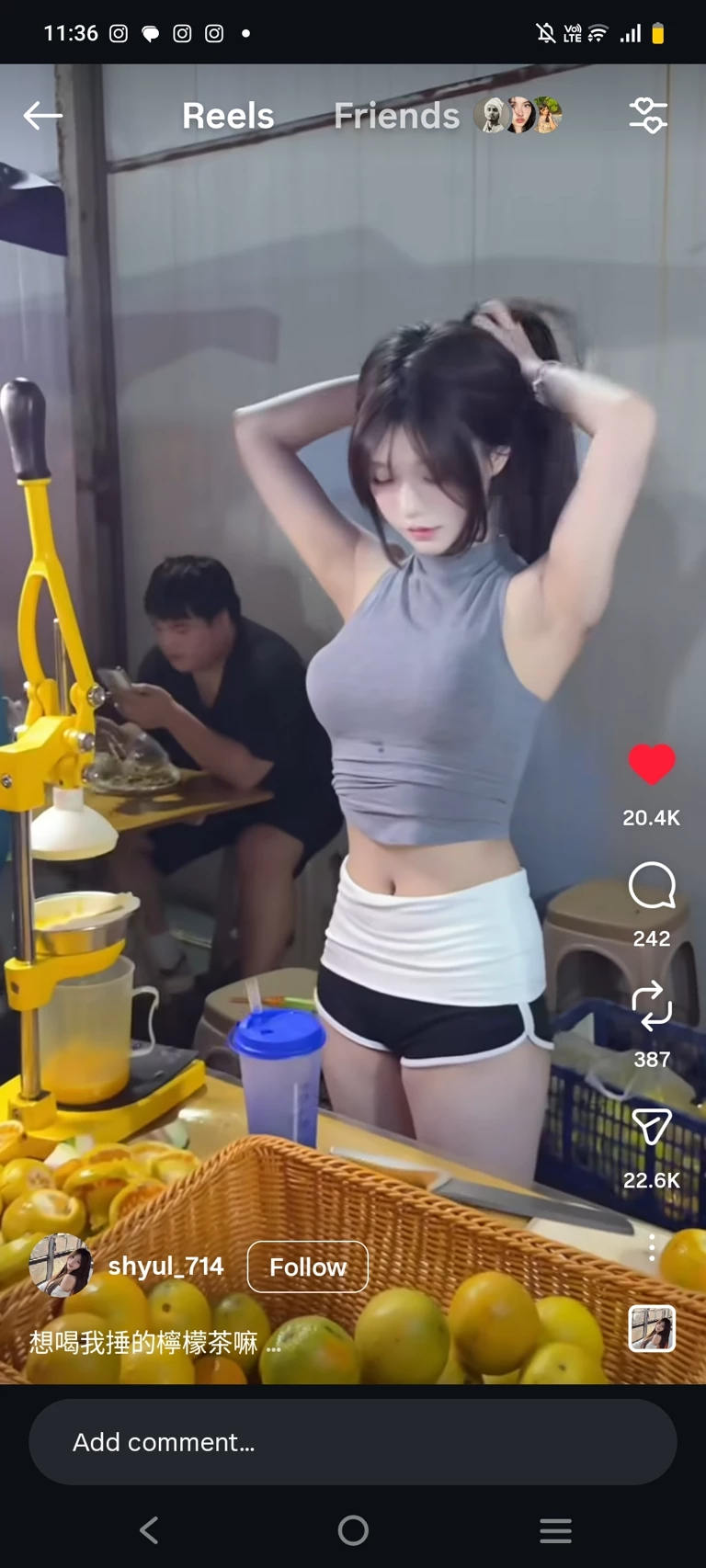Open shyul_714's profile picture

tap(61, 1266)
